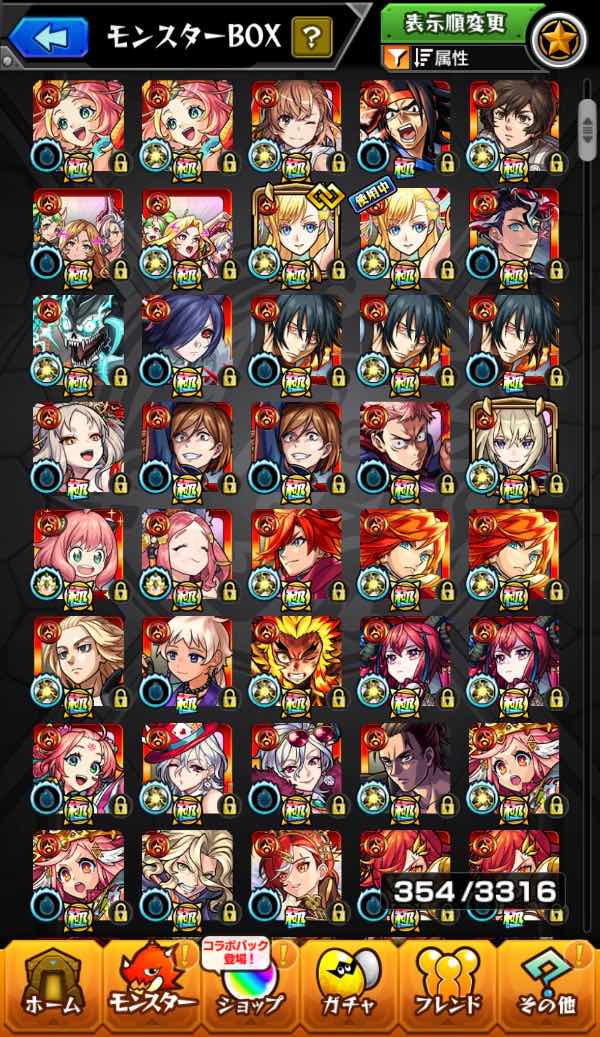Select the teal skeleton monster tile
This screenshot has width=600, height=1037.
coord(77,343)
